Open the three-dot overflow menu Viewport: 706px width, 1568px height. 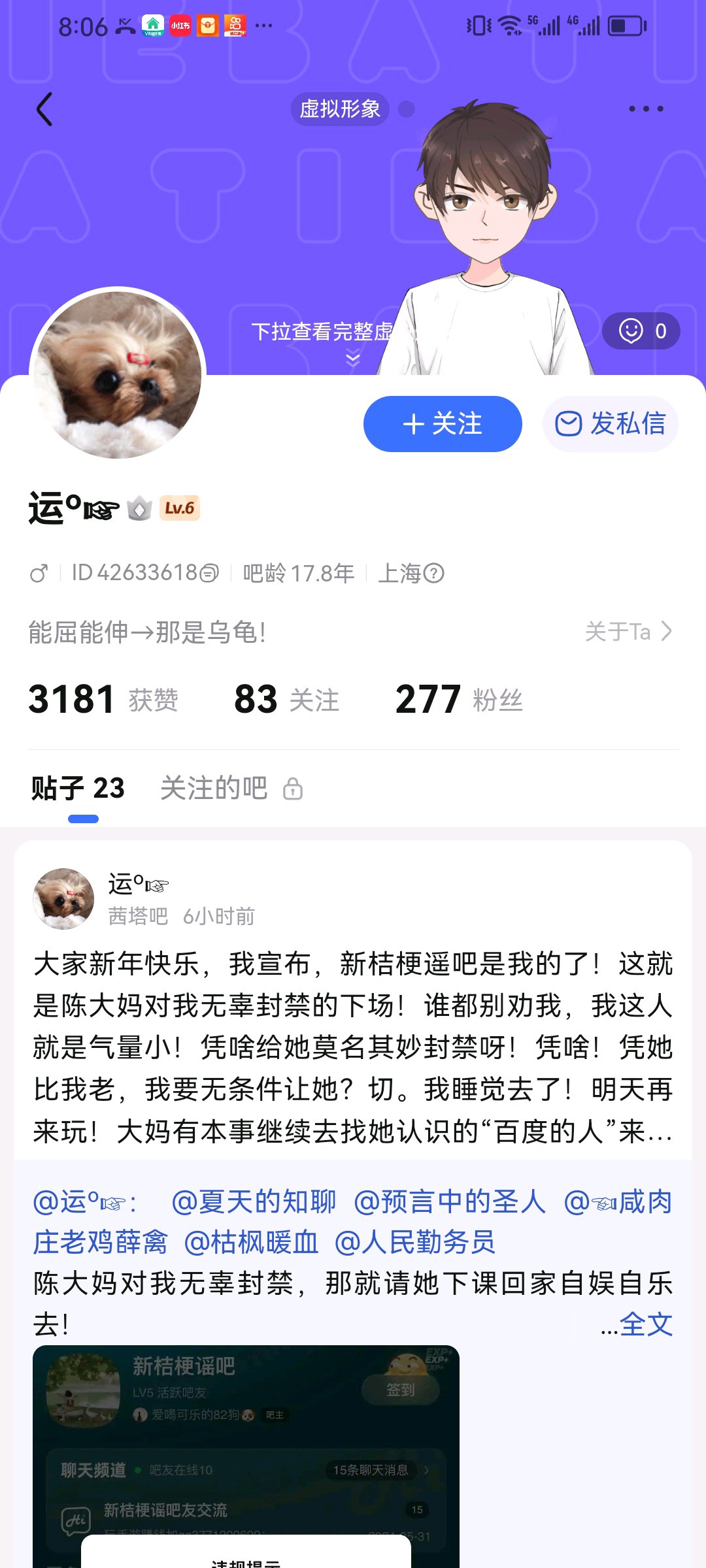click(x=646, y=109)
